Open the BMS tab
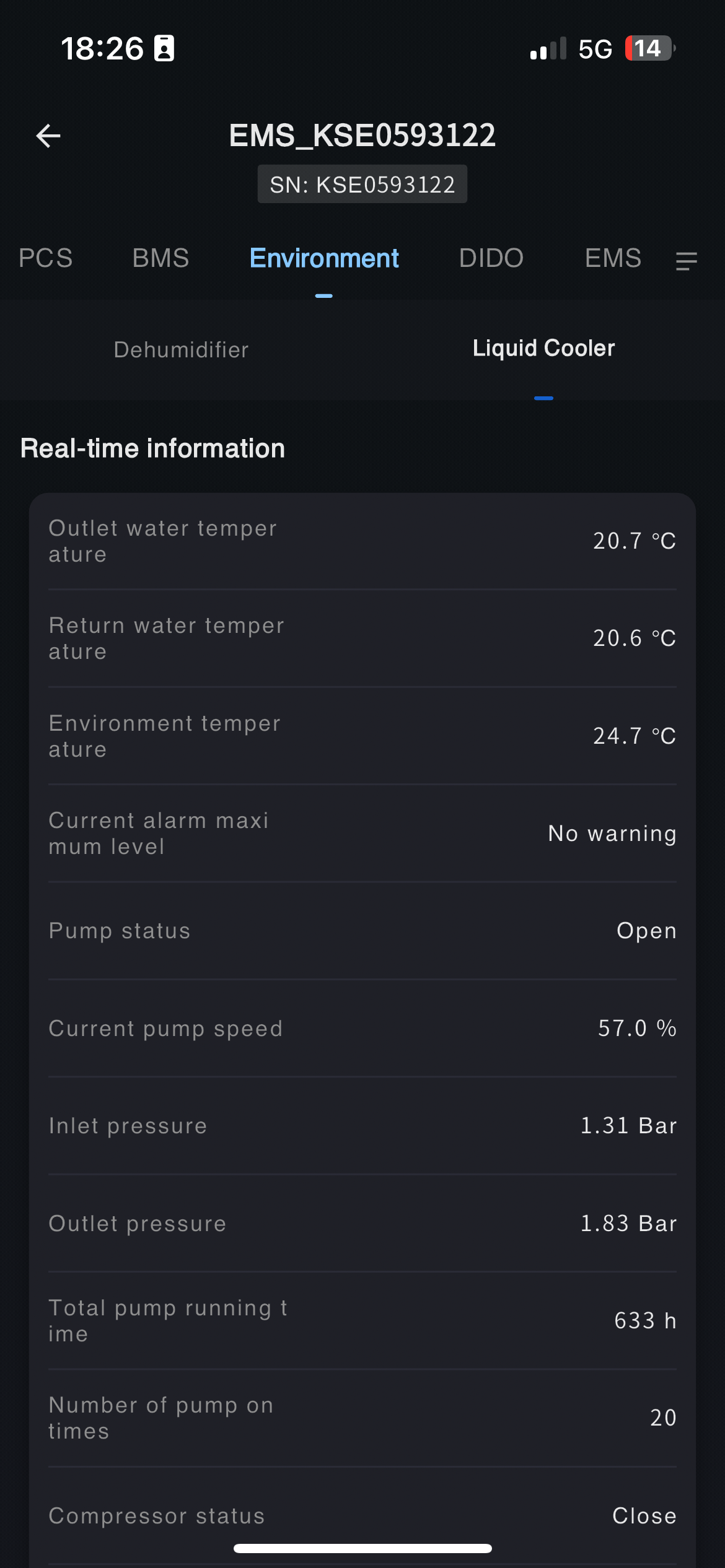This screenshot has height=1568, width=725. click(x=160, y=258)
